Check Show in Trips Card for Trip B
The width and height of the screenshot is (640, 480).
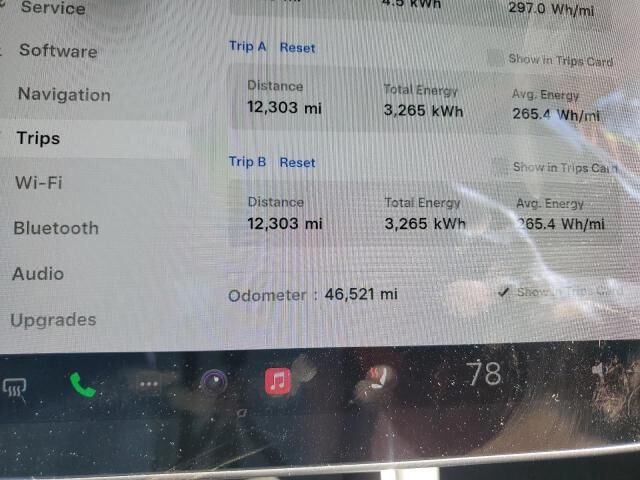tap(499, 167)
